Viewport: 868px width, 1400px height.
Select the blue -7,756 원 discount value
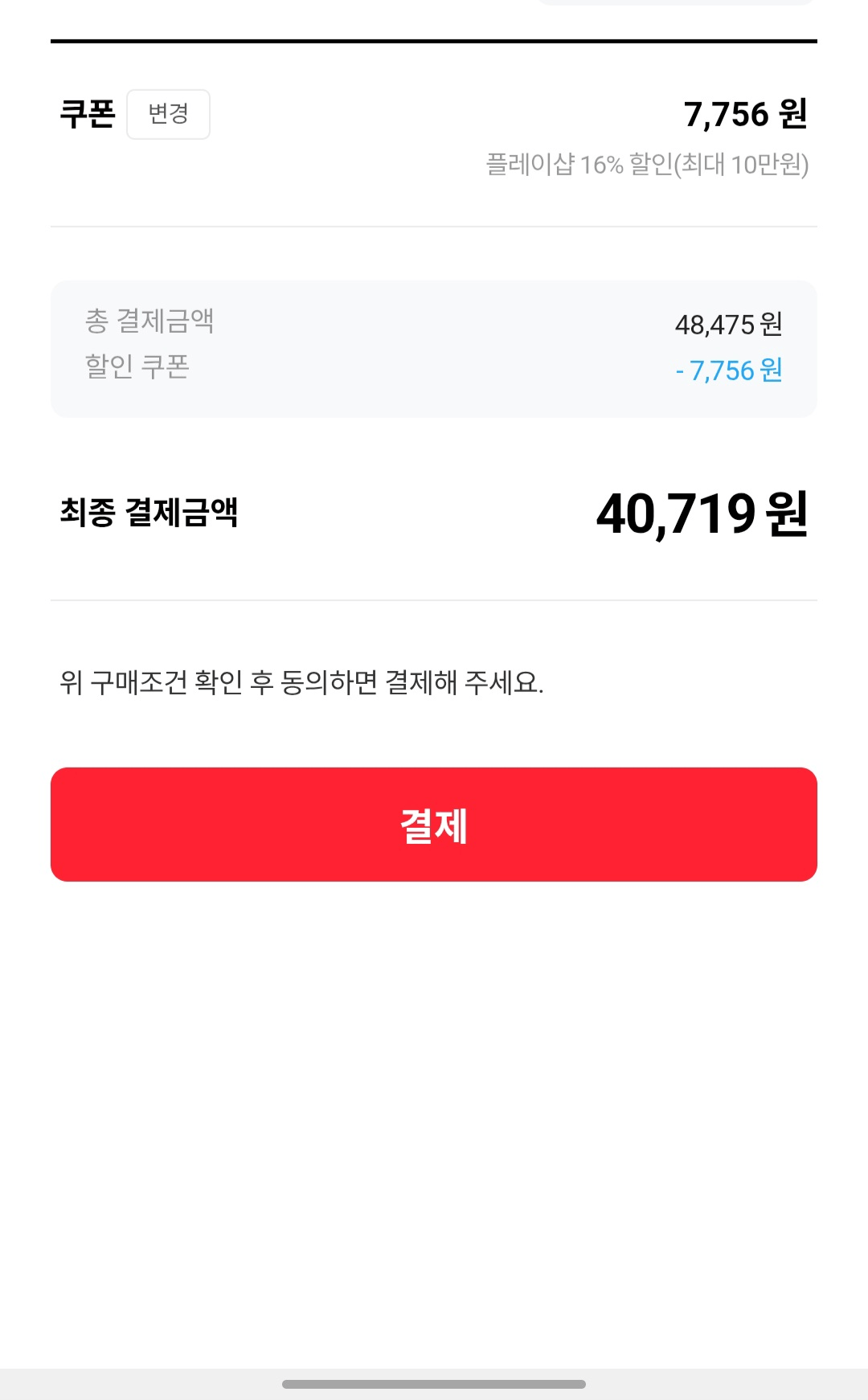(733, 371)
